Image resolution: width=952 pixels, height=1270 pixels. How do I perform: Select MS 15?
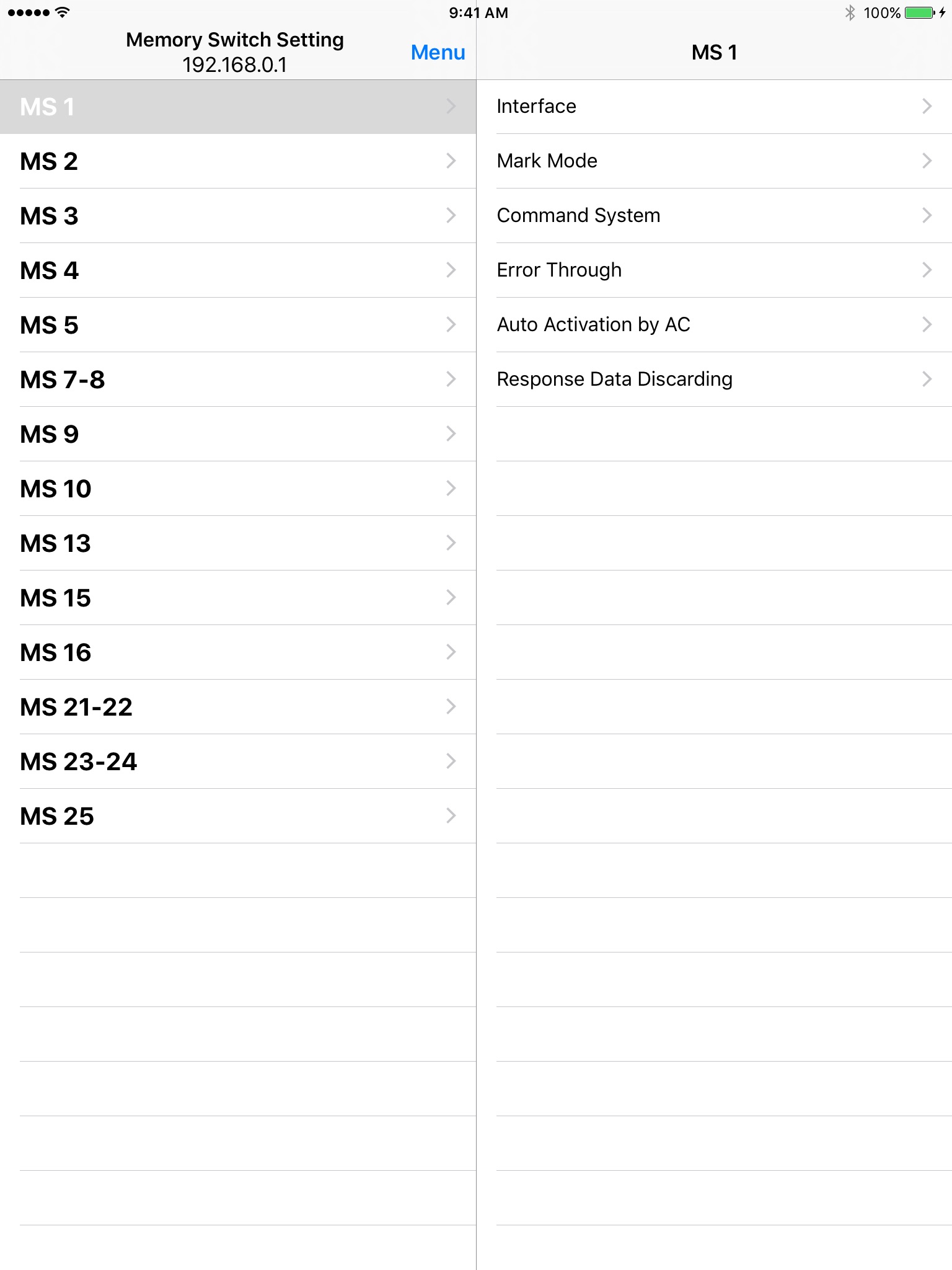tap(238, 598)
